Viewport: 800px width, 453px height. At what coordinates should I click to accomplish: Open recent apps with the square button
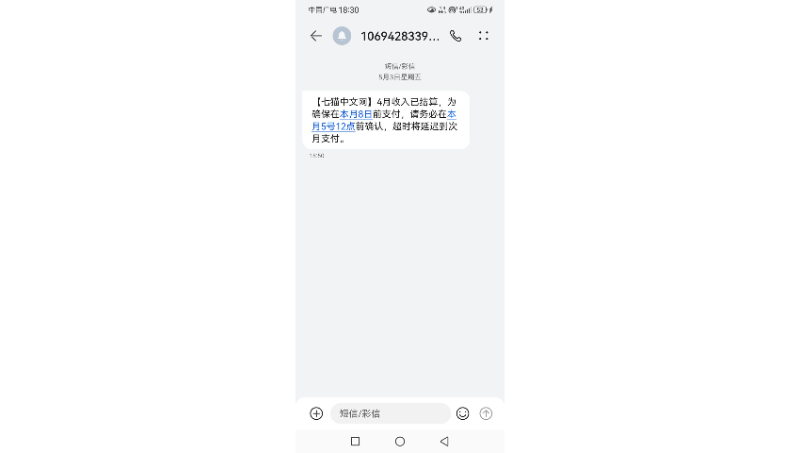coord(355,441)
